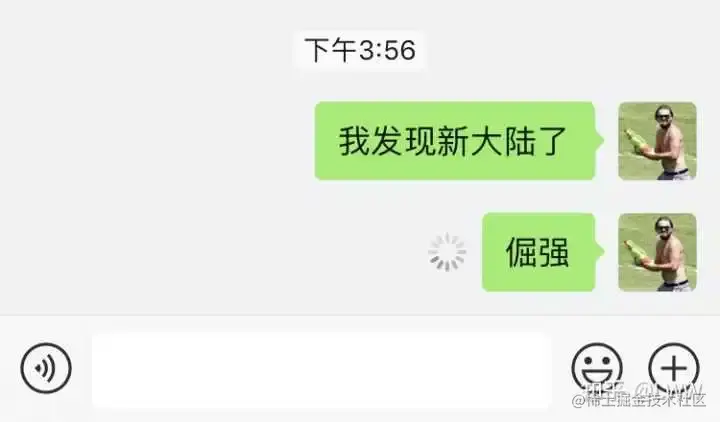The image size is (720, 422).
Task: Tap avatar beside 倔强 message
Action: point(657,252)
